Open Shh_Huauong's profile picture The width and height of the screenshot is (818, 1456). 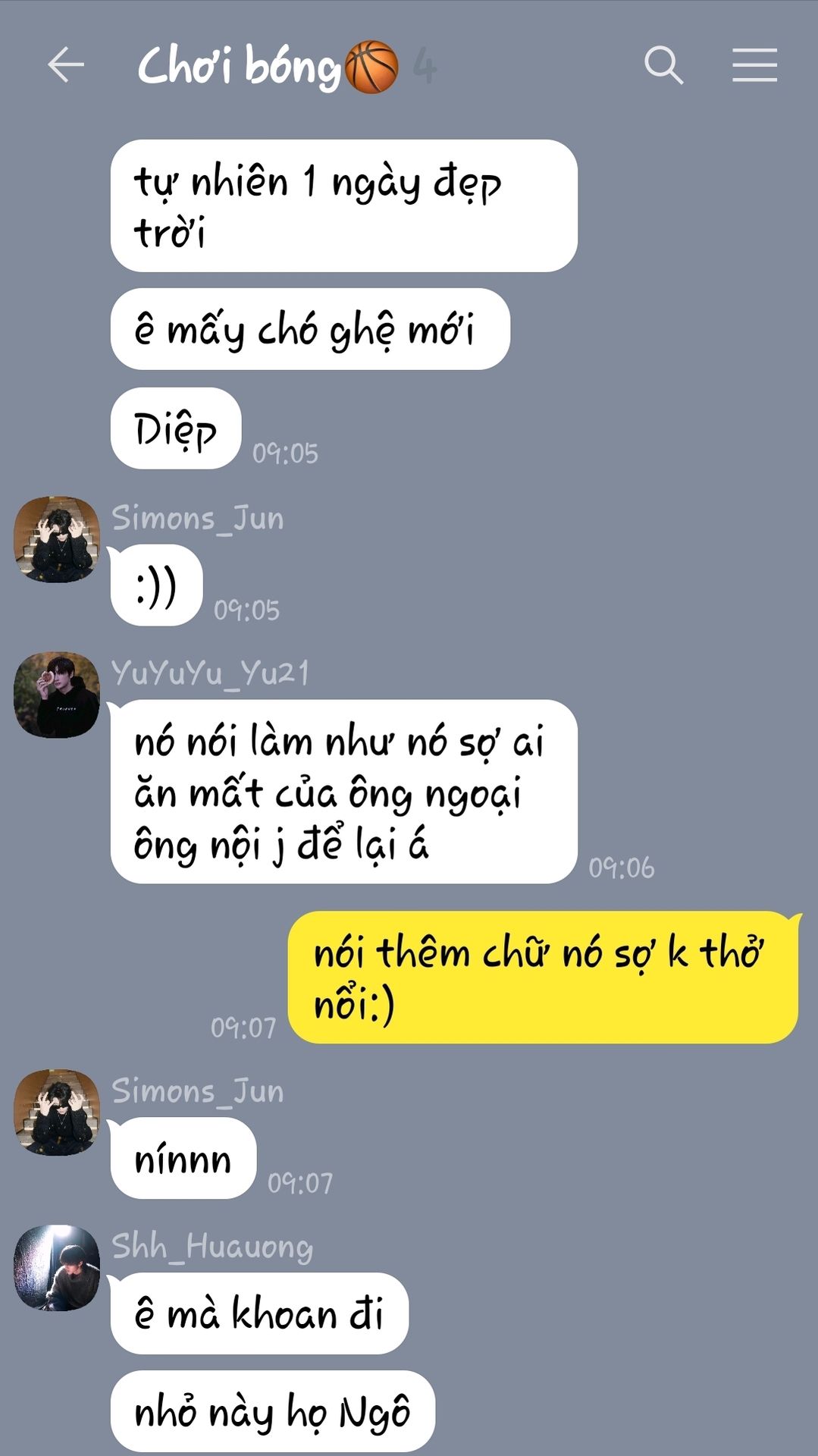pos(57,1268)
